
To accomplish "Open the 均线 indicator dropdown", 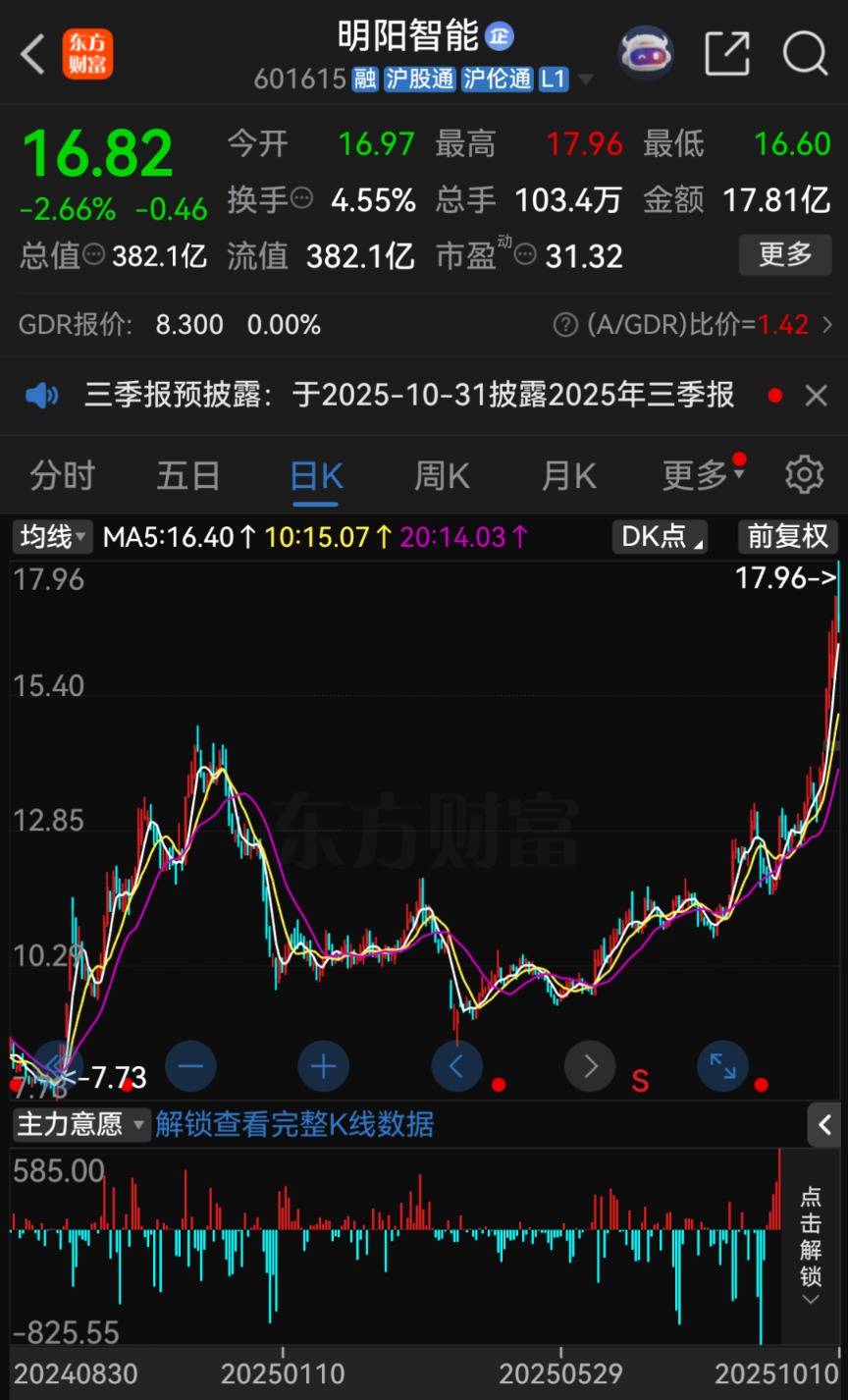I will pyautogui.click(x=53, y=537).
